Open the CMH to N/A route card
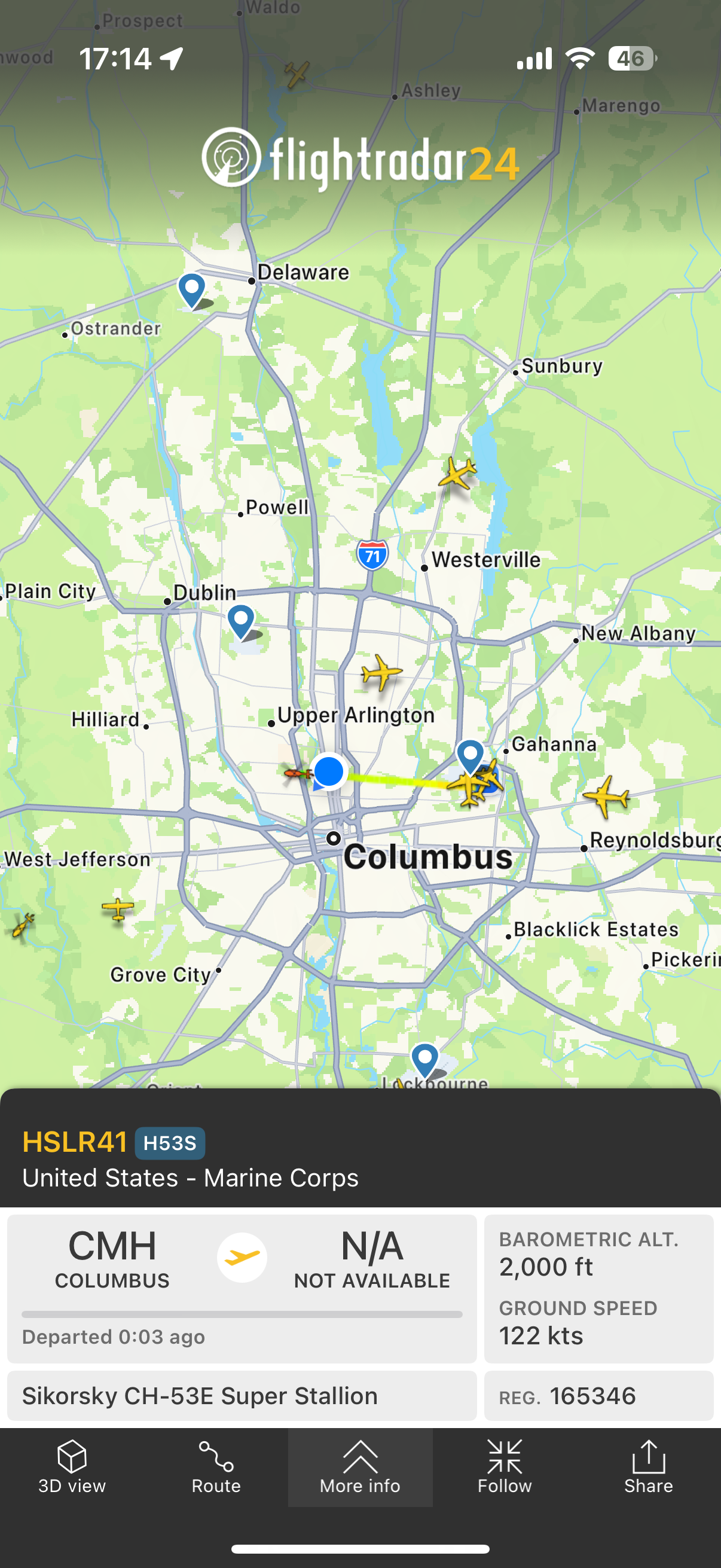 [x=242, y=1288]
